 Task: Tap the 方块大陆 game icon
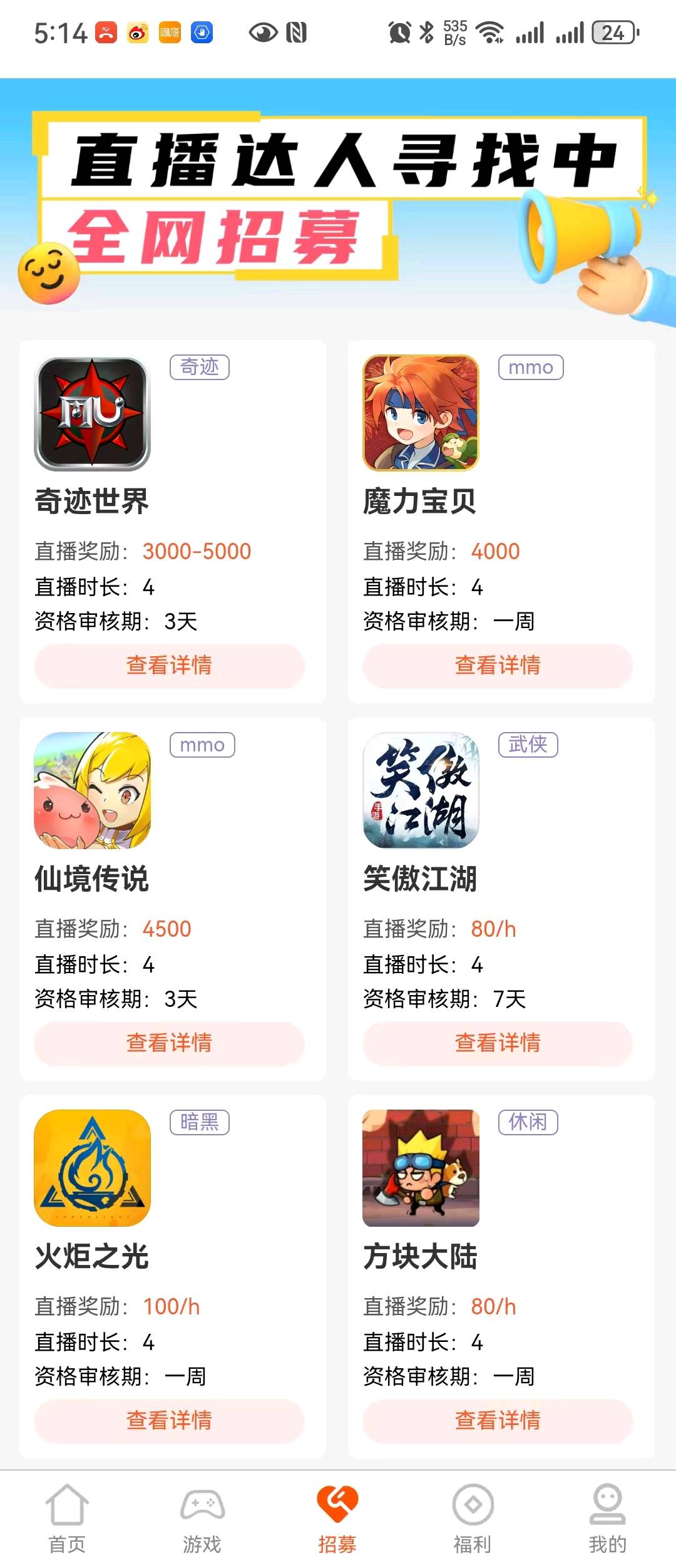point(421,1171)
